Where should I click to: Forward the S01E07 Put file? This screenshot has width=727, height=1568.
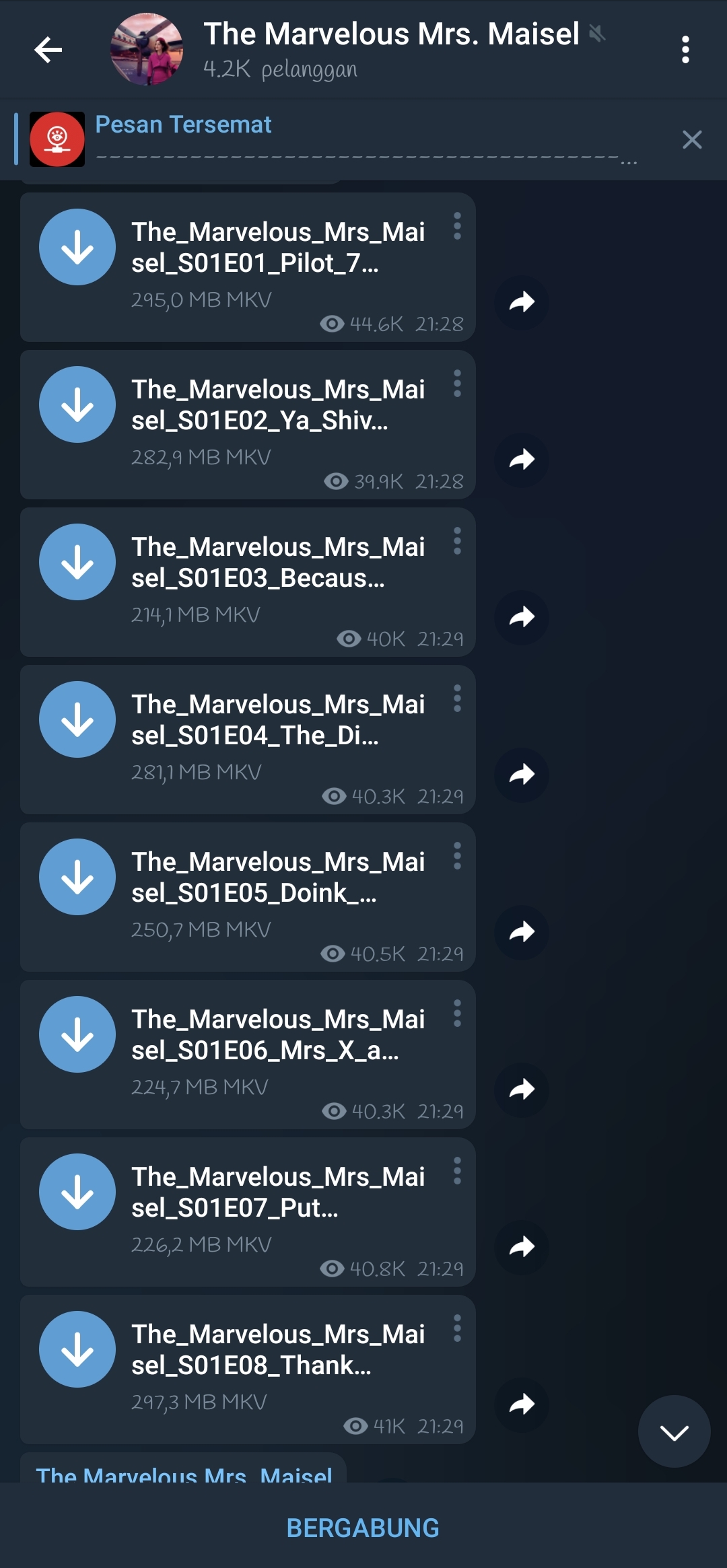tap(522, 1247)
